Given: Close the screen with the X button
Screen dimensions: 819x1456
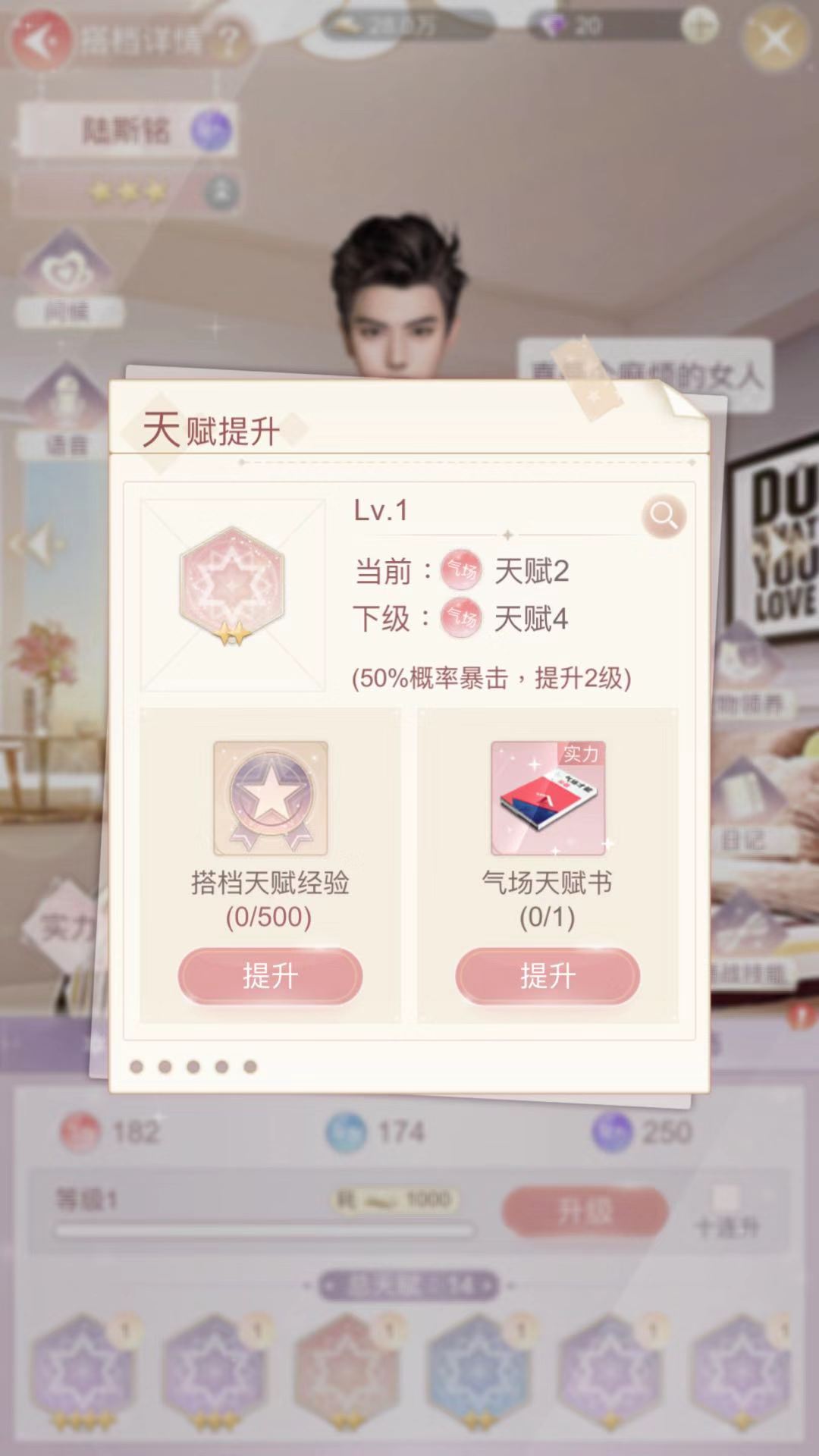Looking at the screenshot, I should [x=774, y=39].
